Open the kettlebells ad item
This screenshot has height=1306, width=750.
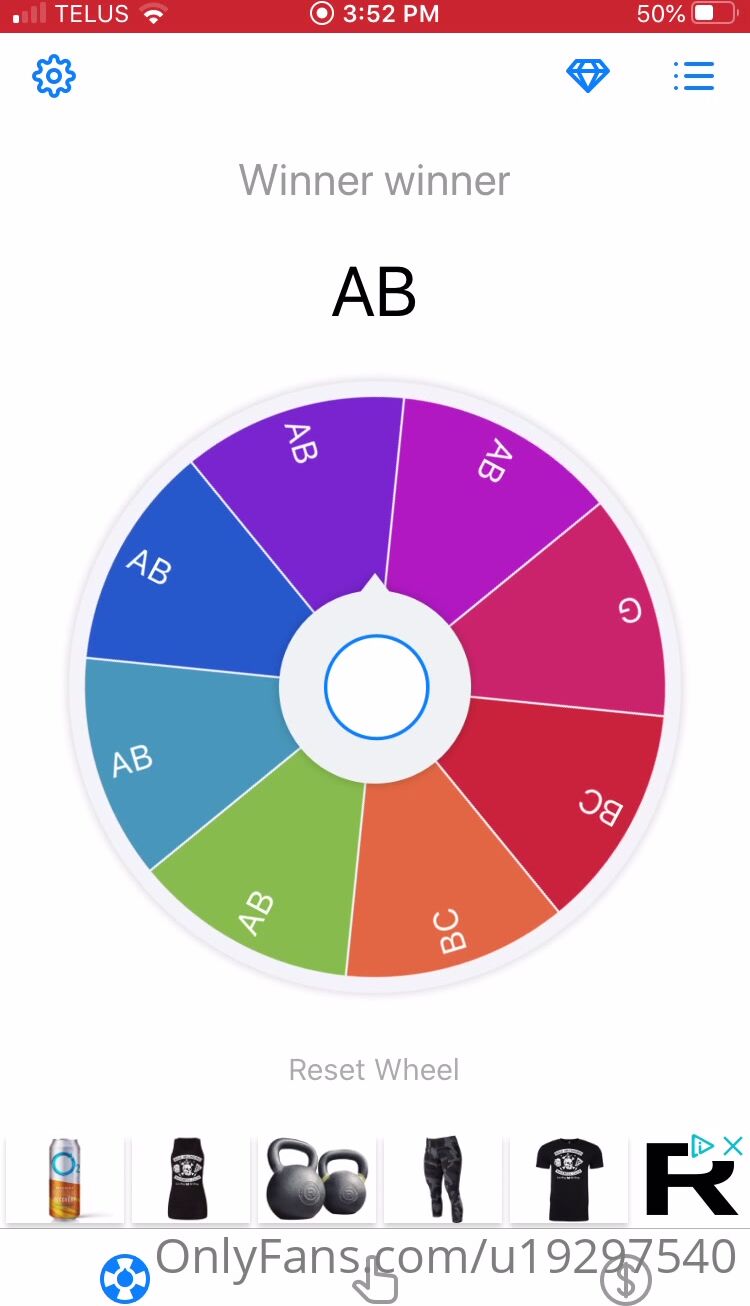[317, 1179]
